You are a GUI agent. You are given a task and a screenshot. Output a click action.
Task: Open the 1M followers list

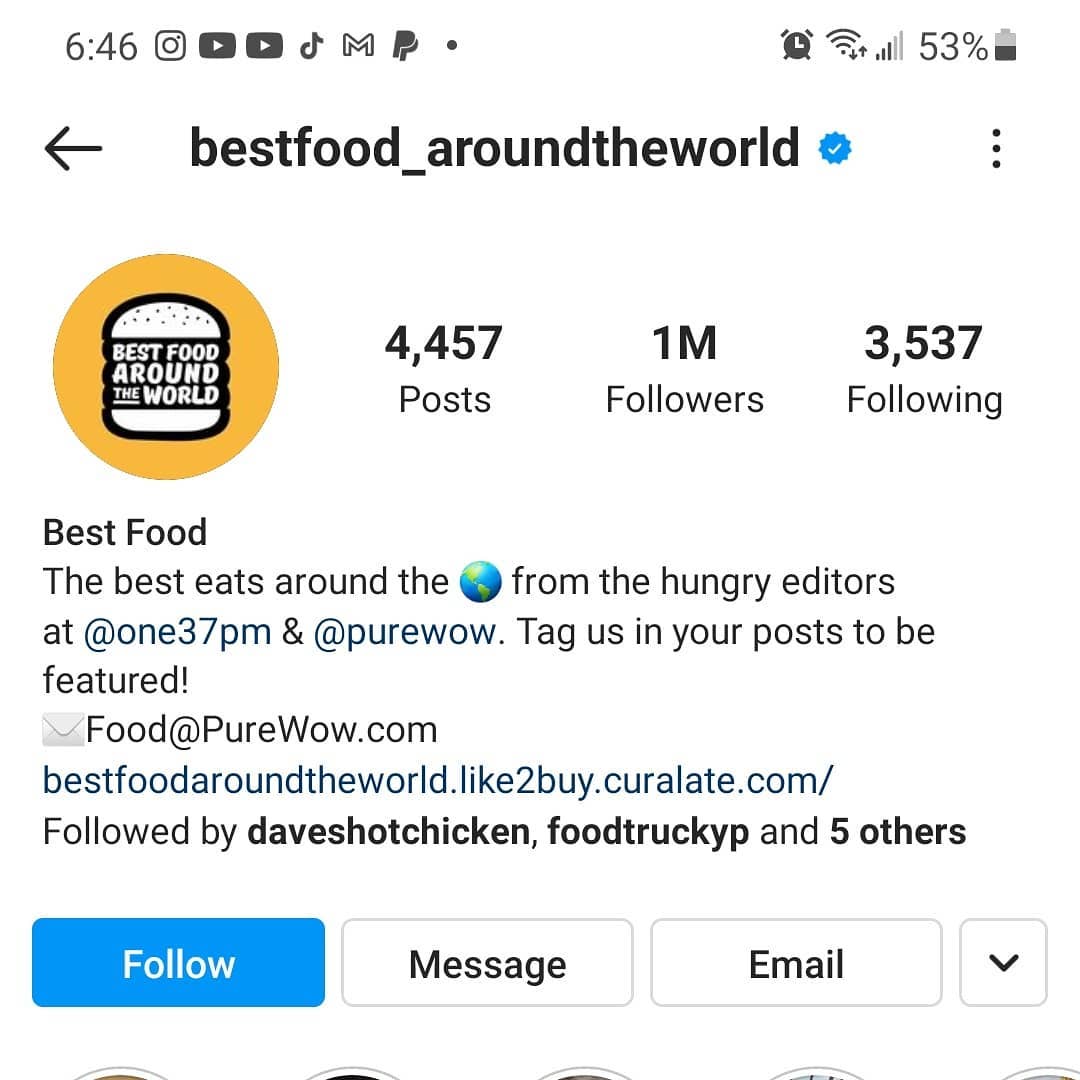684,368
